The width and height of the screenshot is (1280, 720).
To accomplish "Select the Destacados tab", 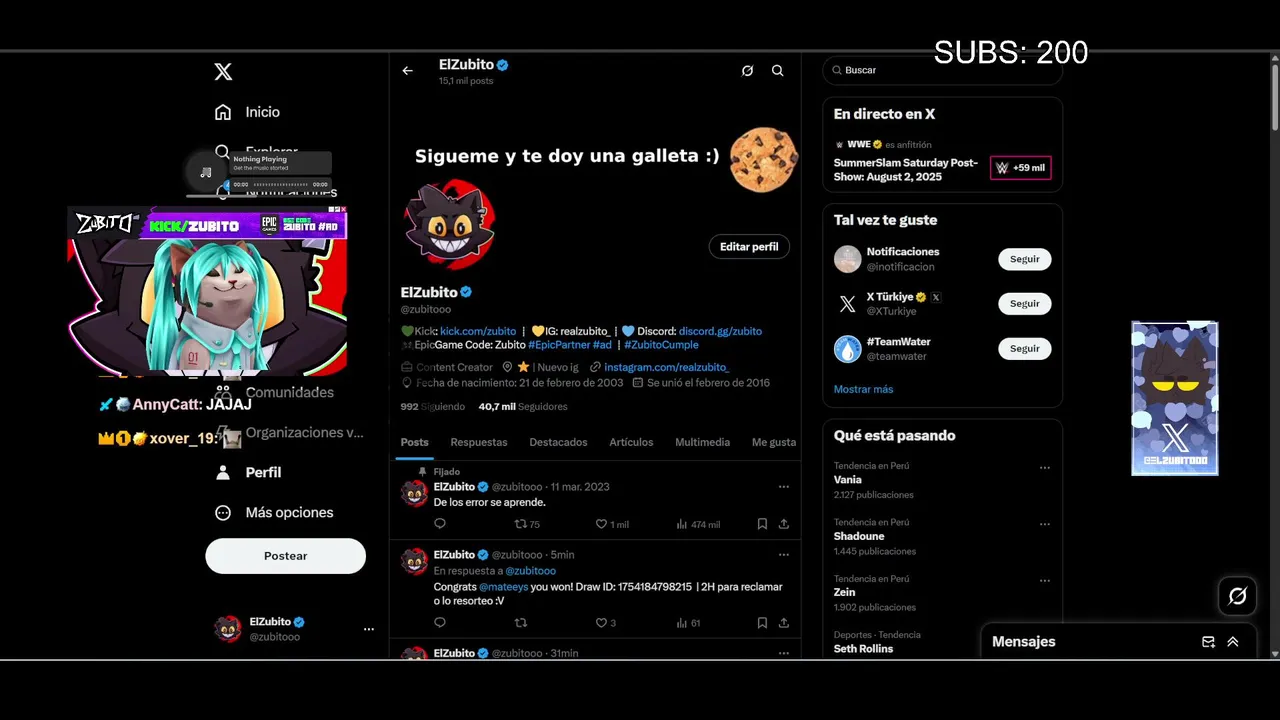I will point(558,442).
